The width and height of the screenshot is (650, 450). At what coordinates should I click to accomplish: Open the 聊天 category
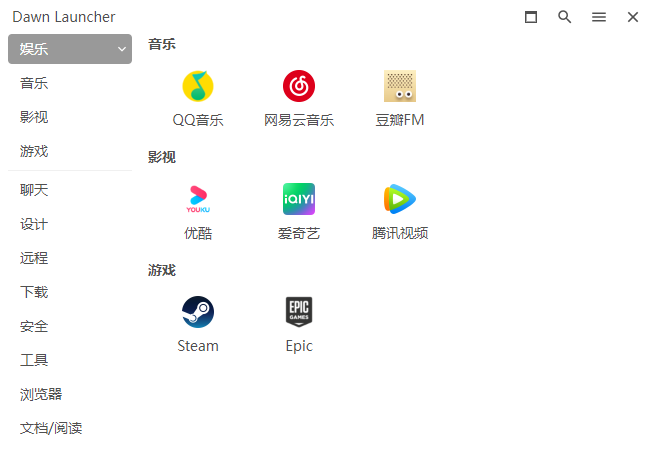[34, 190]
